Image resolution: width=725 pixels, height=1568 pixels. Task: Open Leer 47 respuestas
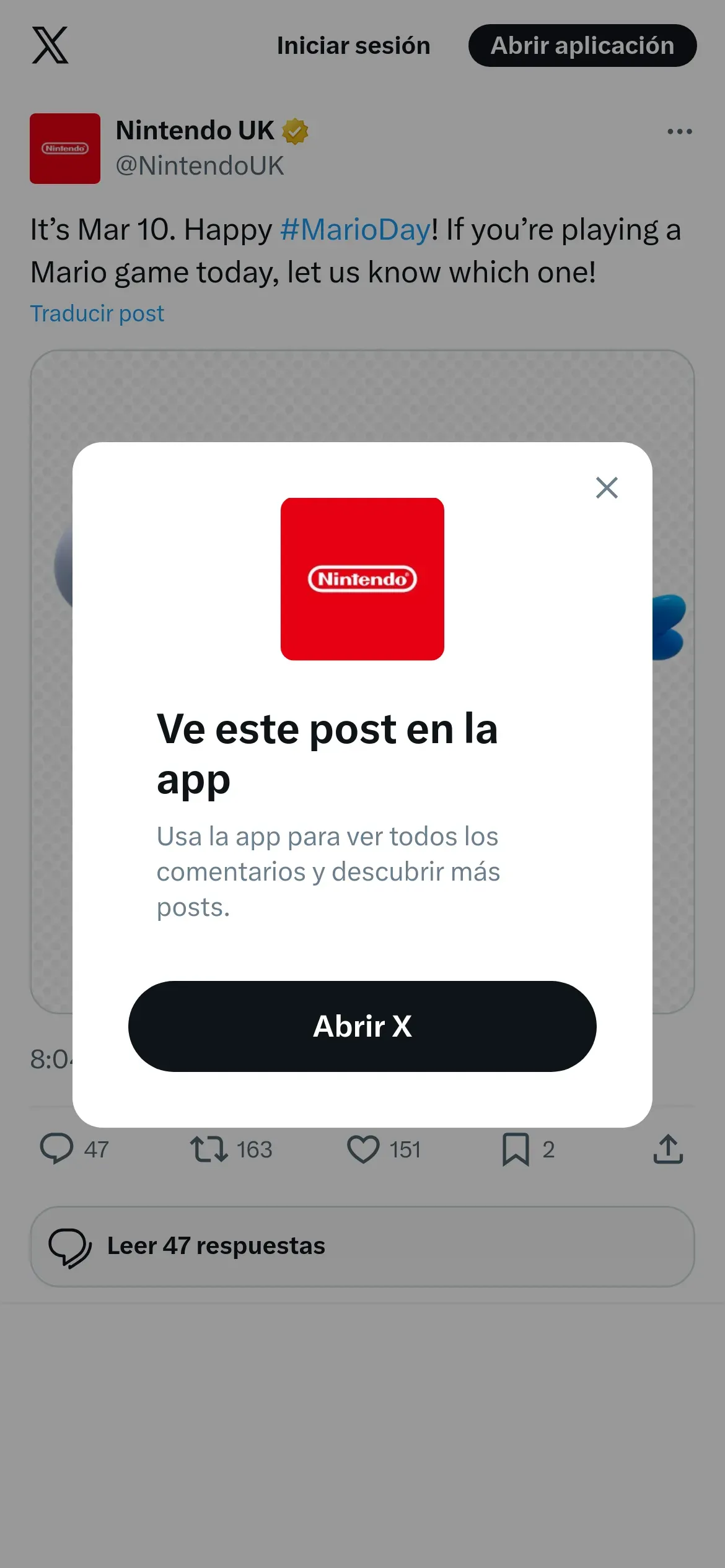click(x=362, y=1246)
